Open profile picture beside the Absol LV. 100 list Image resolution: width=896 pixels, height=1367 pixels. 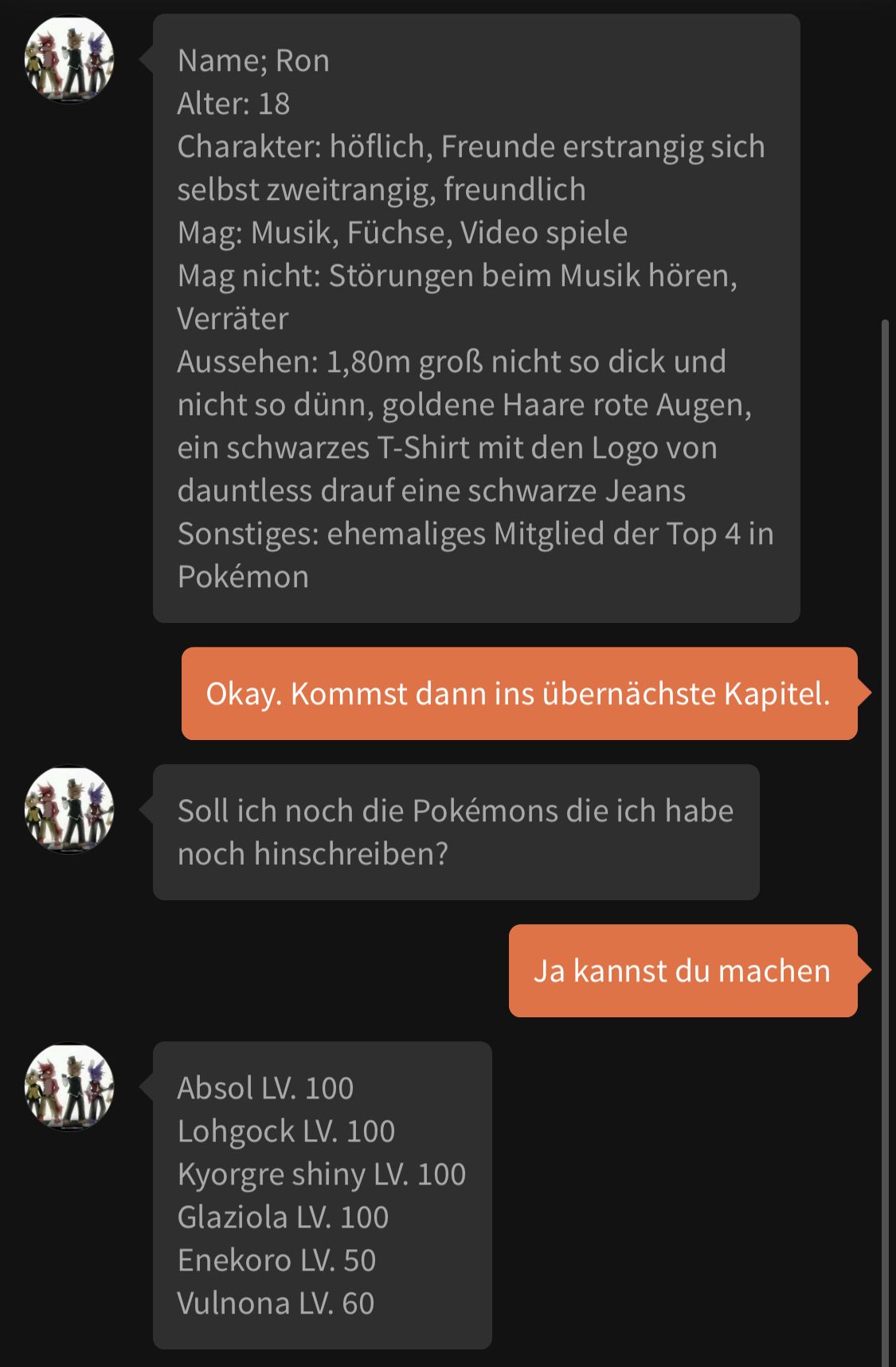click(x=69, y=1087)
